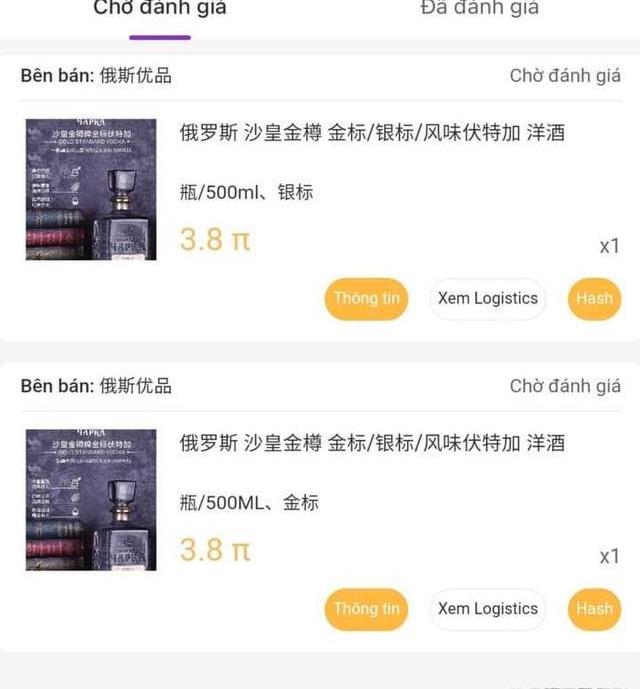
Task: Tap Thông tin on the 银标 order
Action: [366, 299]
